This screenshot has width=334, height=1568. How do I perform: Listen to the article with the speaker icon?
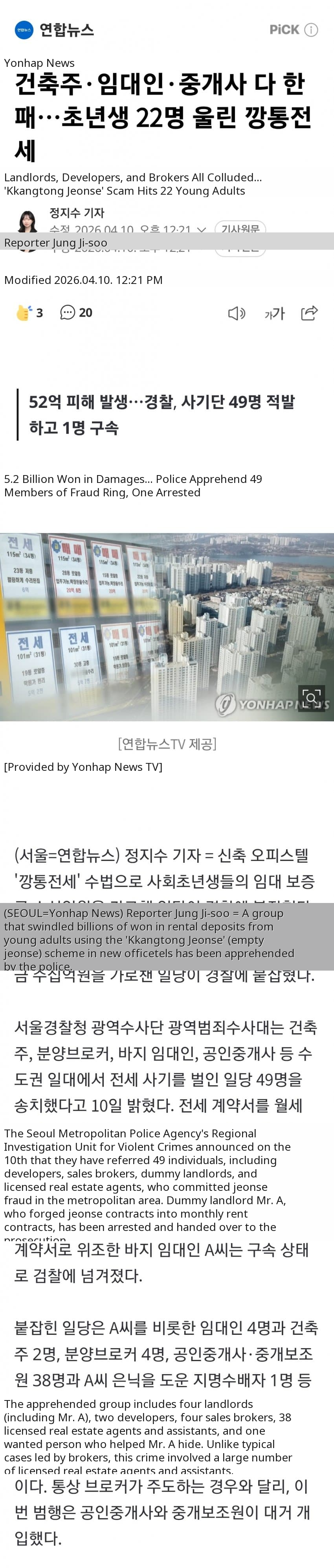coord(236,313)
